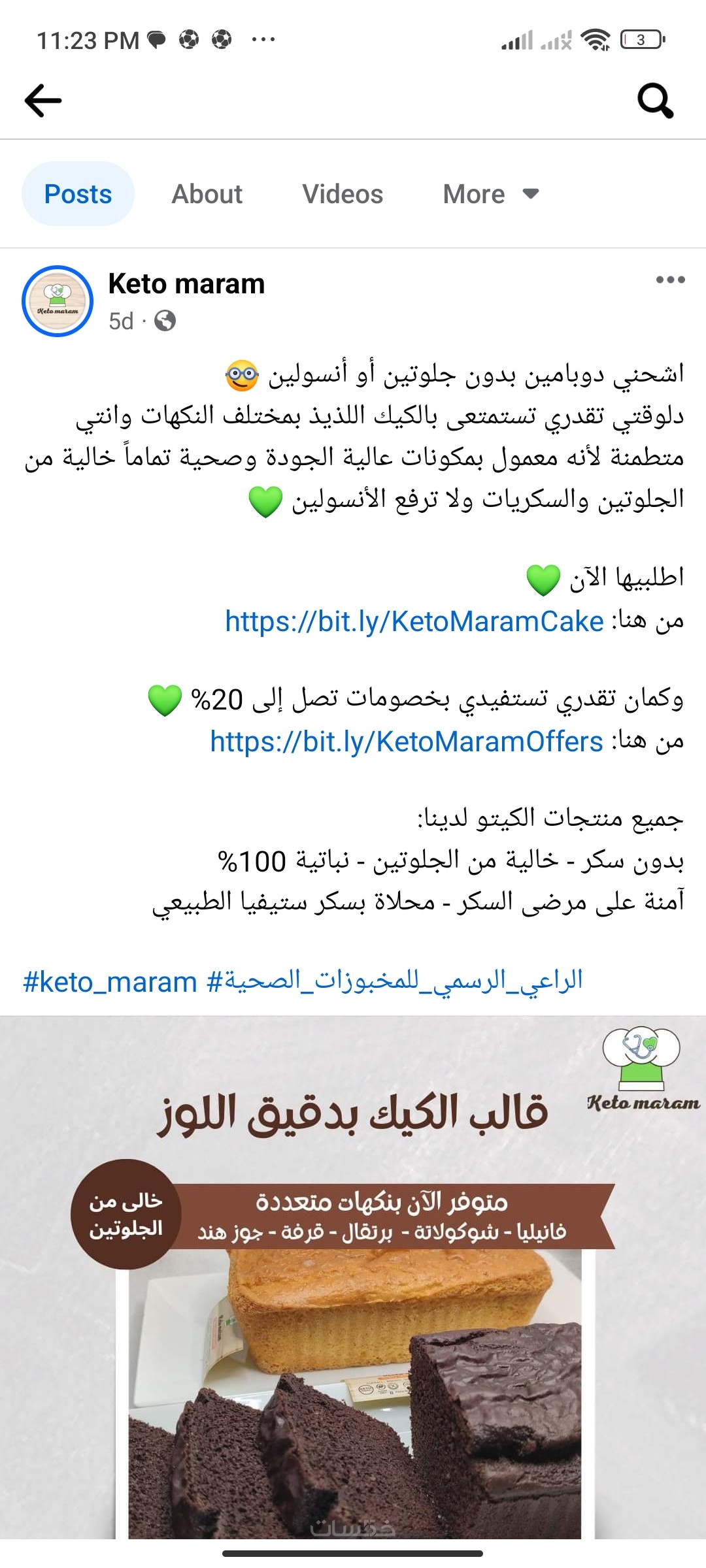706x1568 pixels.
Task: Open Keto maram profile picture
Action: pyautogui.click(x=58, y=301)
